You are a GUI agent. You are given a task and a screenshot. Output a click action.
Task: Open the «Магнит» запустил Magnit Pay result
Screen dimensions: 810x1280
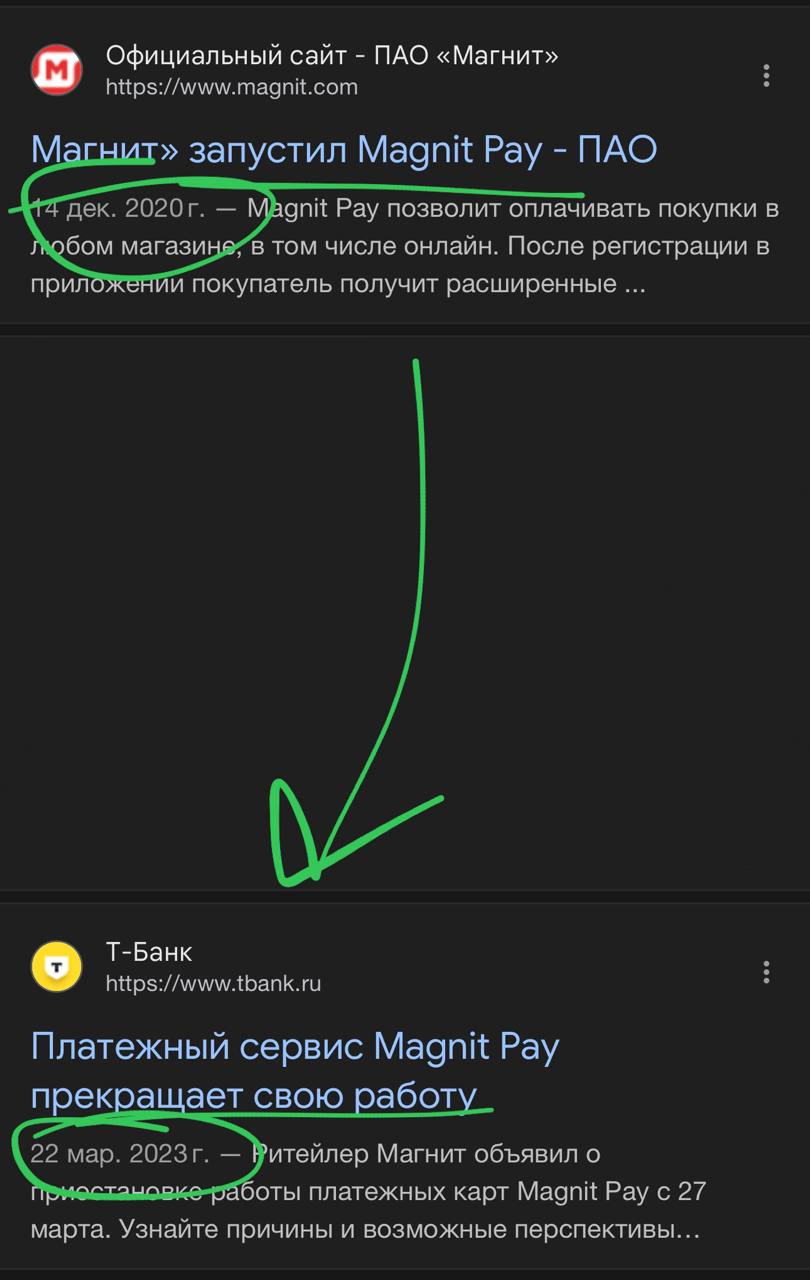pos(343,150)
